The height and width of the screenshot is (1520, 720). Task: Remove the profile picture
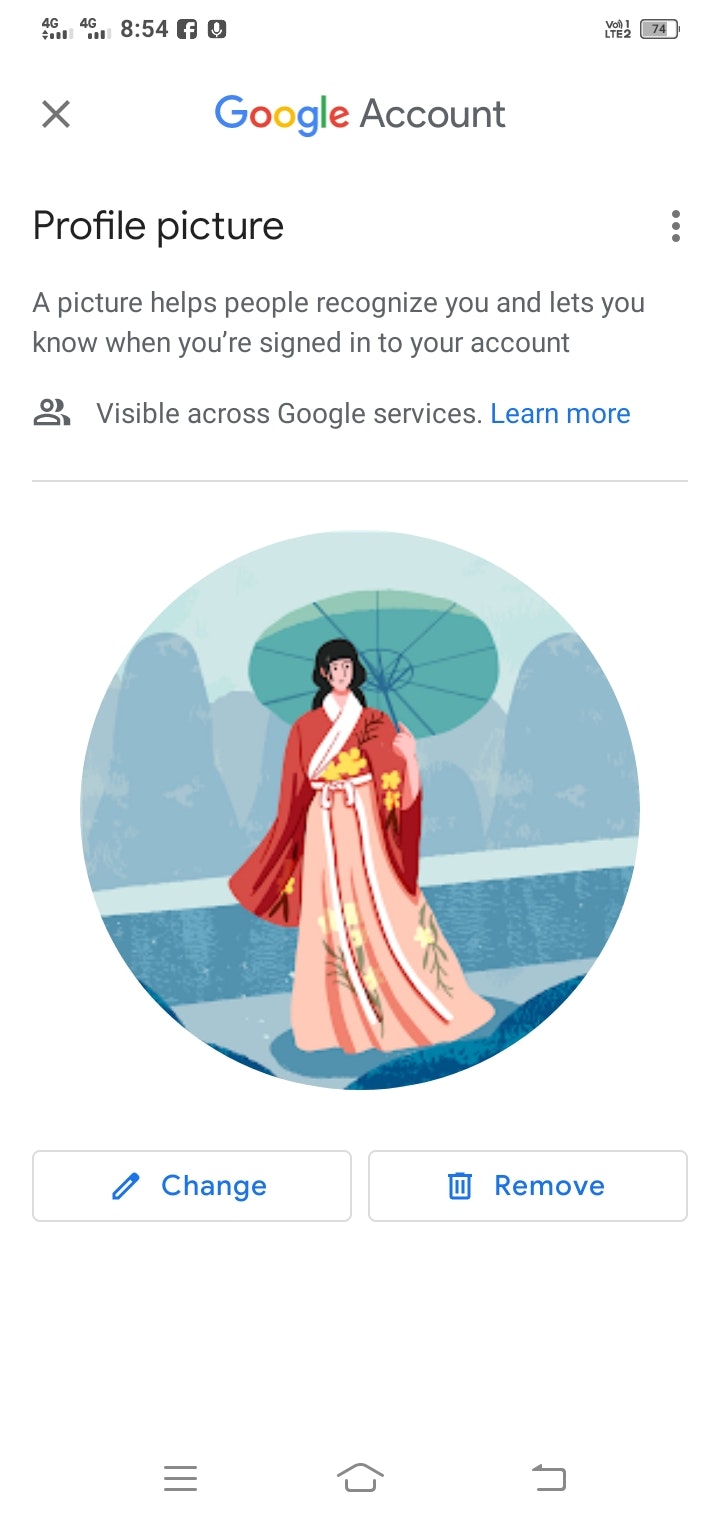click(528, 1186)
